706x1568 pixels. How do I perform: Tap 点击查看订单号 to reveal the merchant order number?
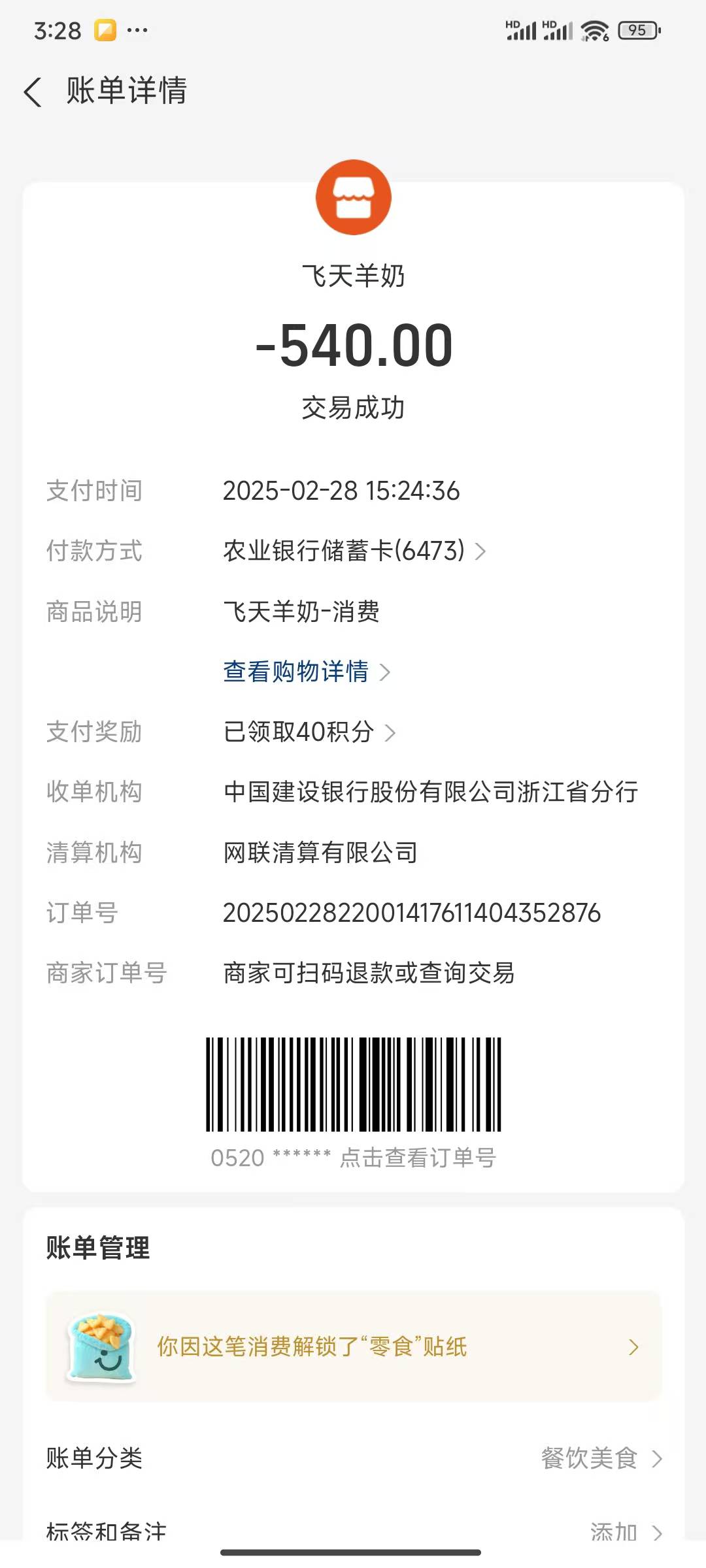tap(417, 1158)
